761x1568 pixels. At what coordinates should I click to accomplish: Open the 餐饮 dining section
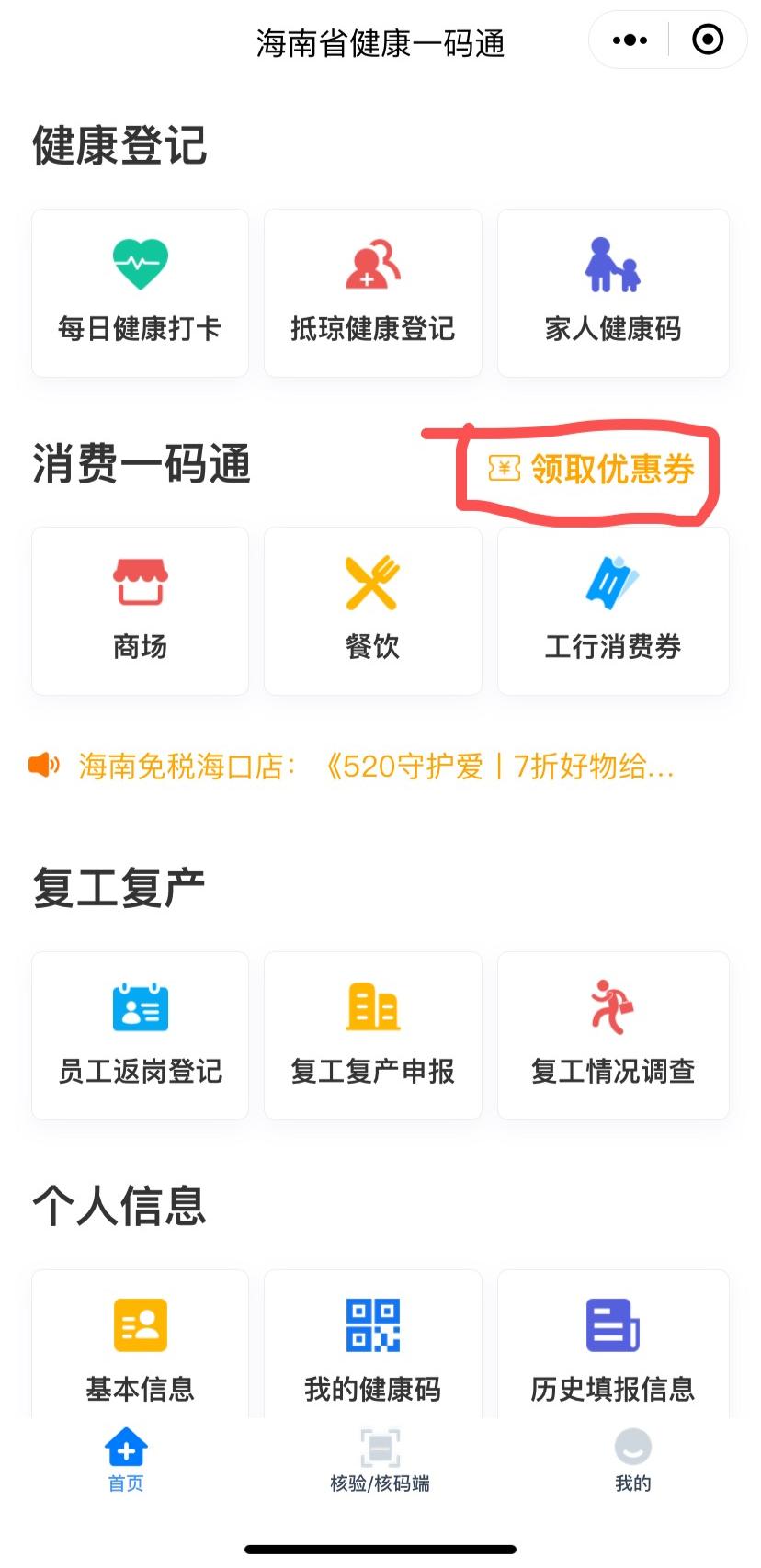372,609
